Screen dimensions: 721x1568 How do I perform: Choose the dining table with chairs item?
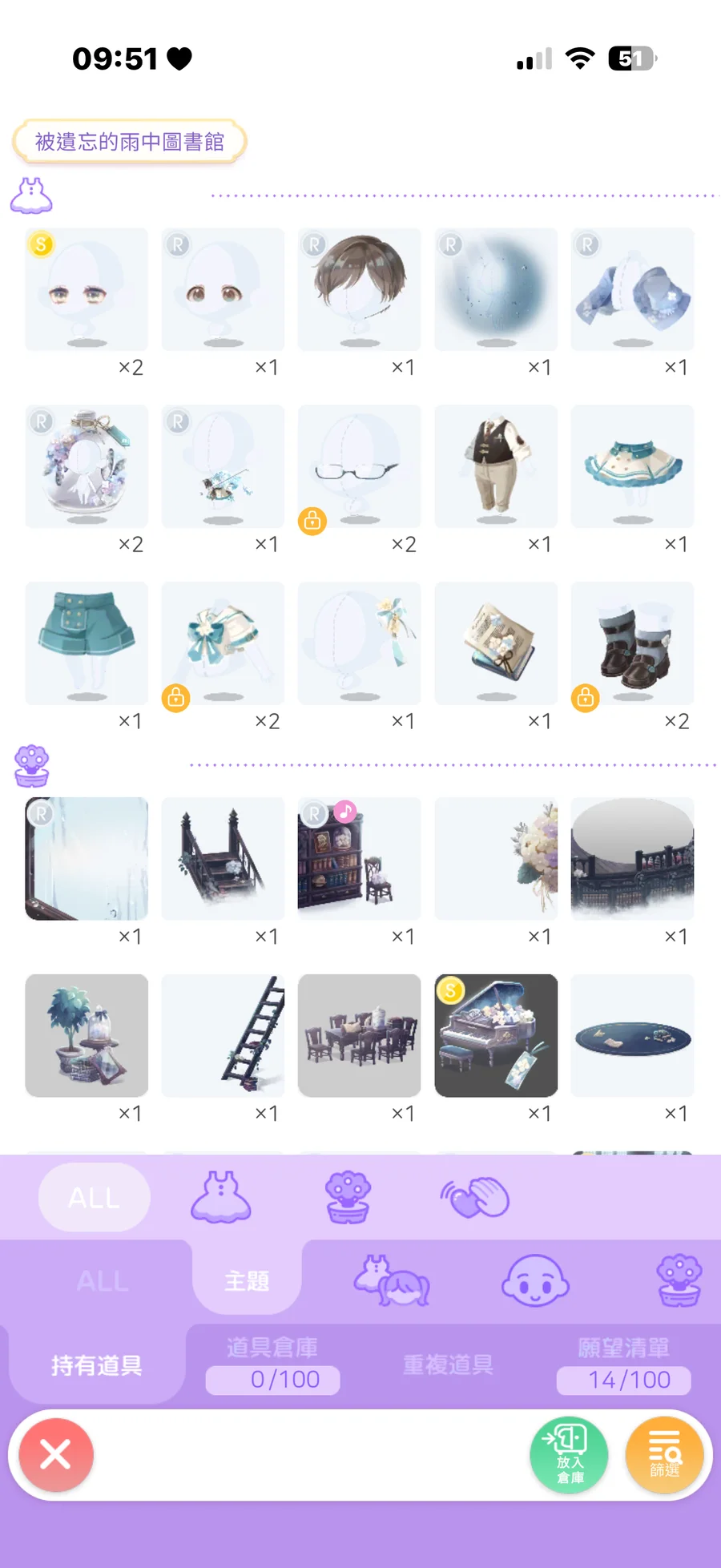tap(360, 1035)
